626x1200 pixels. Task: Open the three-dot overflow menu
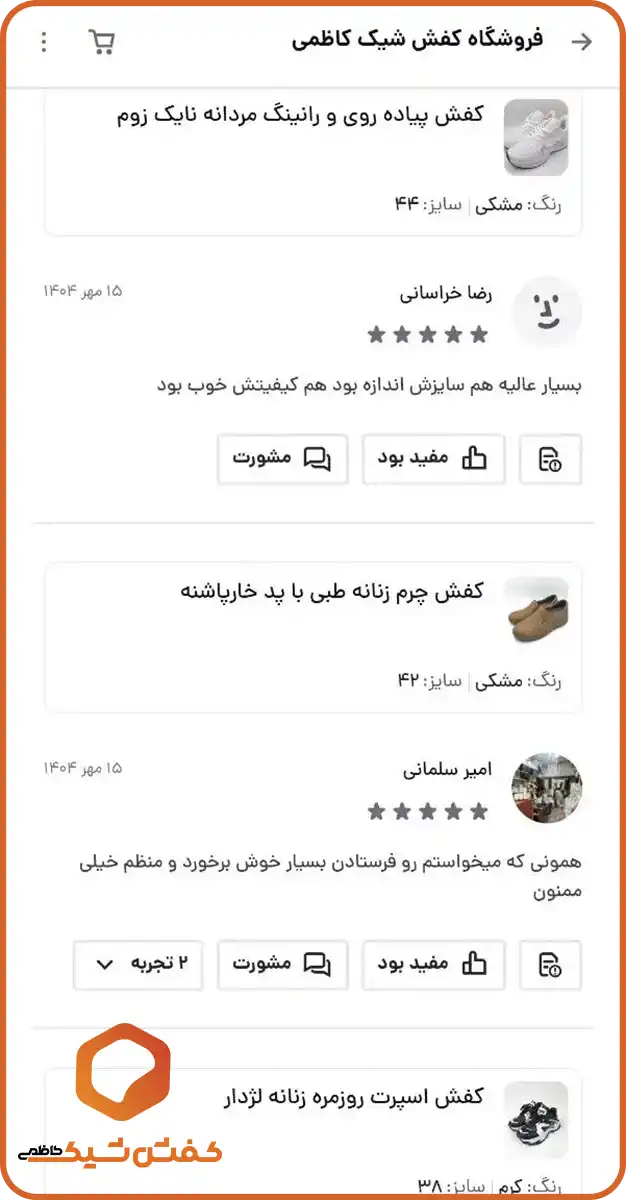click(x=43, y=41)
